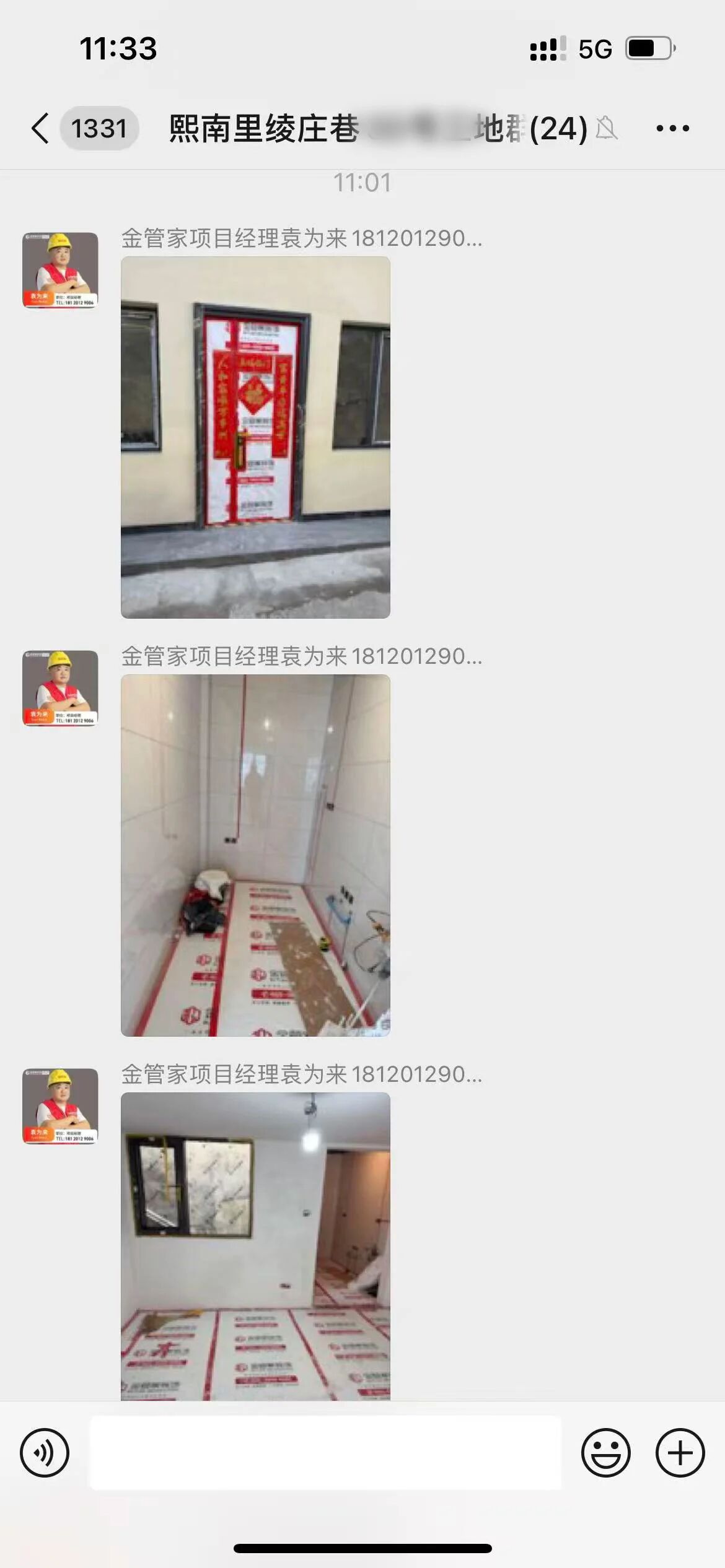Switch to voice message input
Image resolution: width=725 pixels, height=1568 pixels.
[x=45, y=1452]
